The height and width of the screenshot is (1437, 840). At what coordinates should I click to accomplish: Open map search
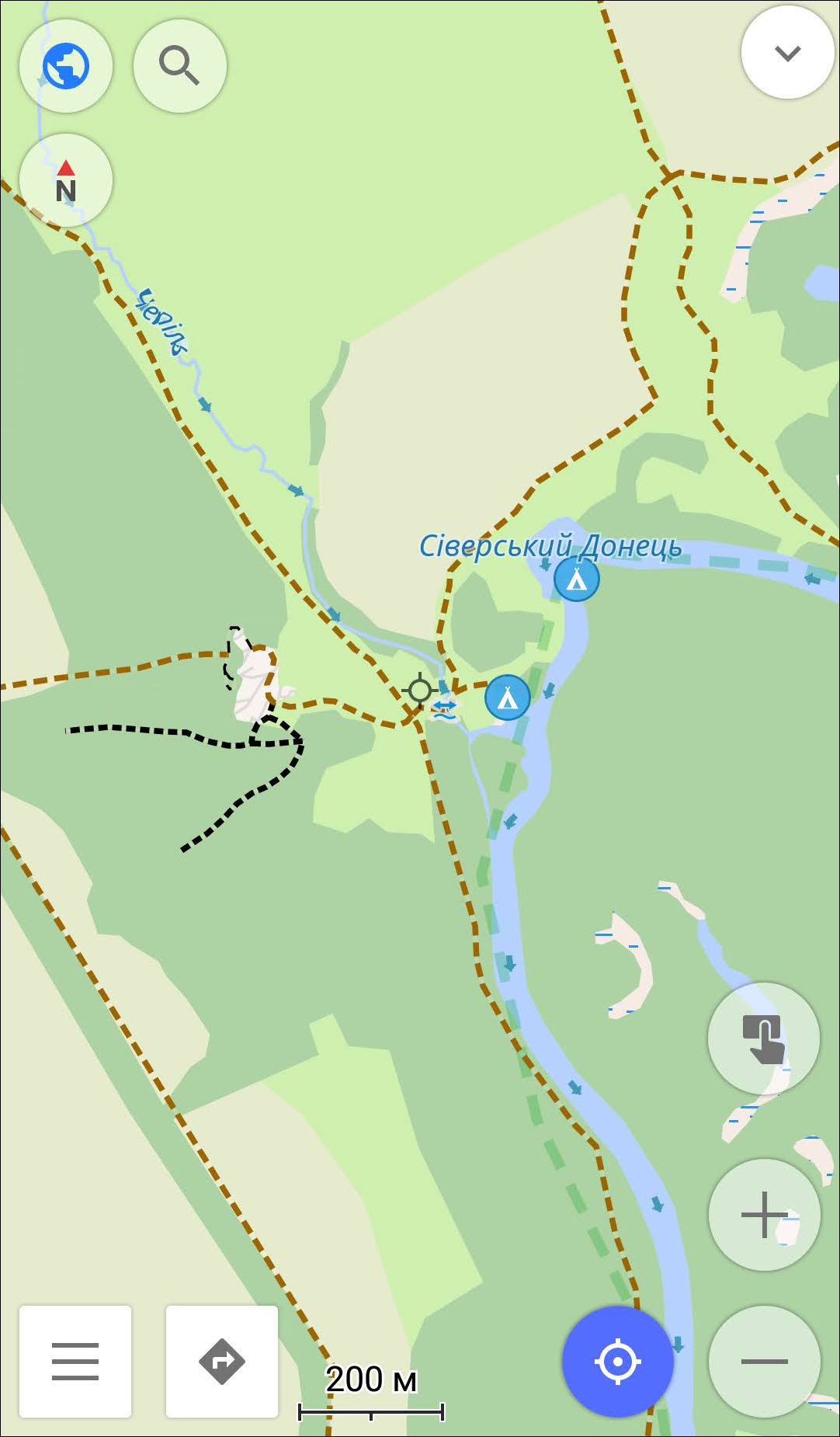pyautogui.click(x=180, y=66)
